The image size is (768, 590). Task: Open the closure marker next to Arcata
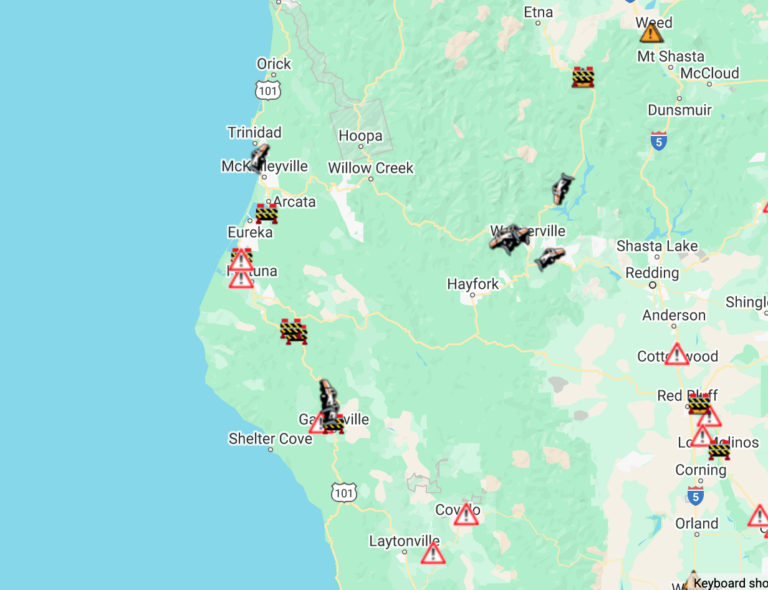tap(266, 213)
